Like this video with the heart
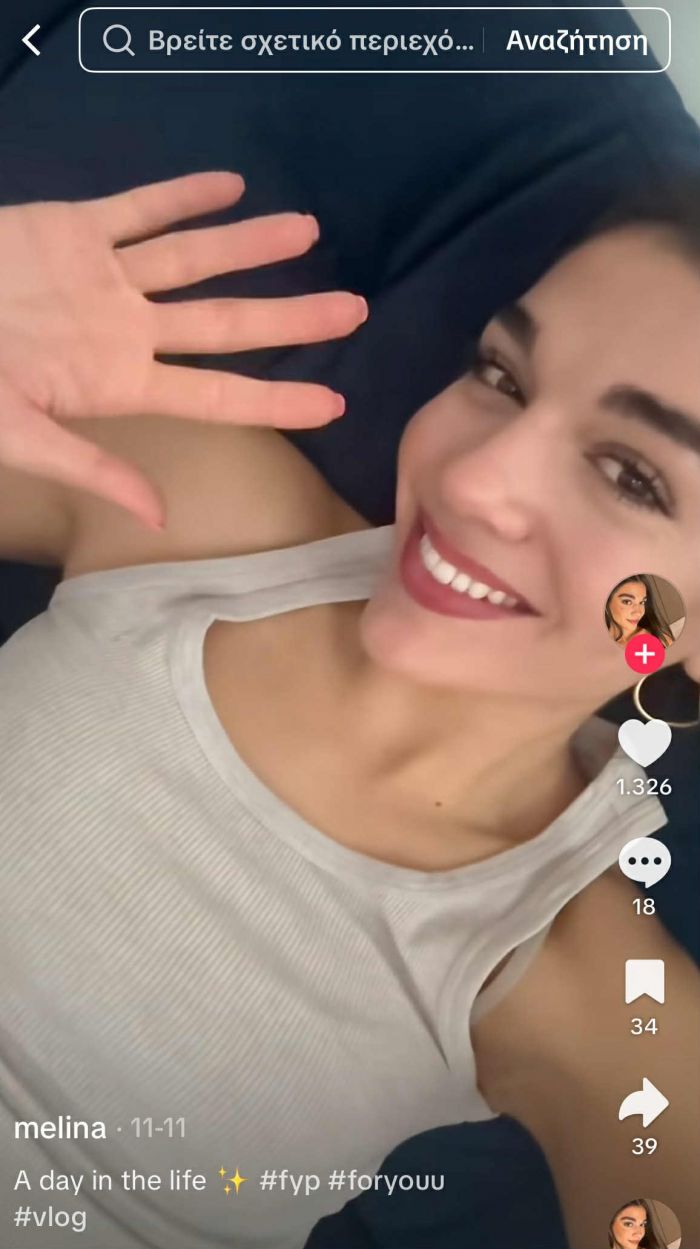This screenshot has width=700, height=1249. coord(644,742)
